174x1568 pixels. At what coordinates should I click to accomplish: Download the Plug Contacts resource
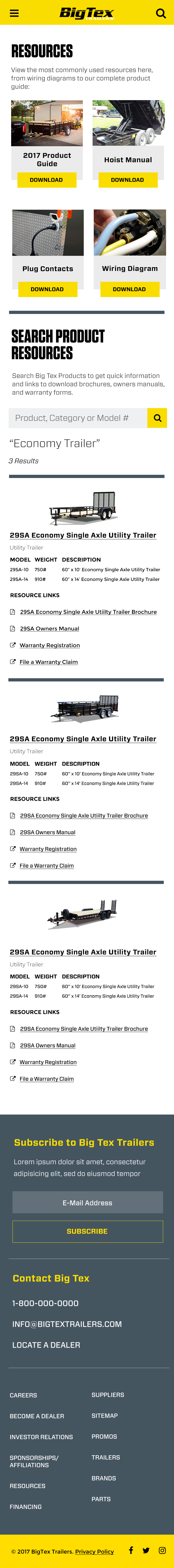click(48, 289)
